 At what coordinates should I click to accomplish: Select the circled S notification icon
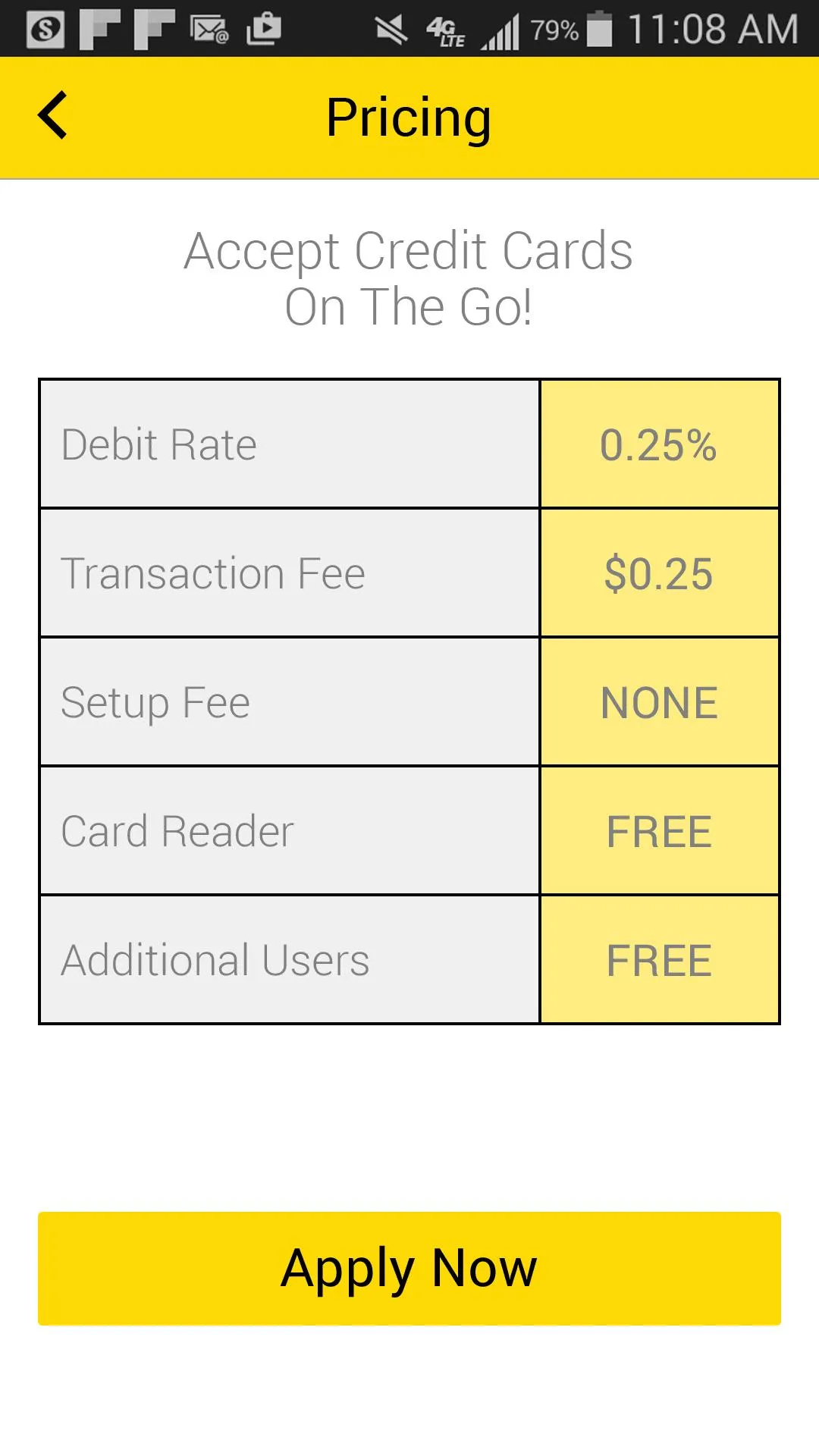click(x=44, y=30)
